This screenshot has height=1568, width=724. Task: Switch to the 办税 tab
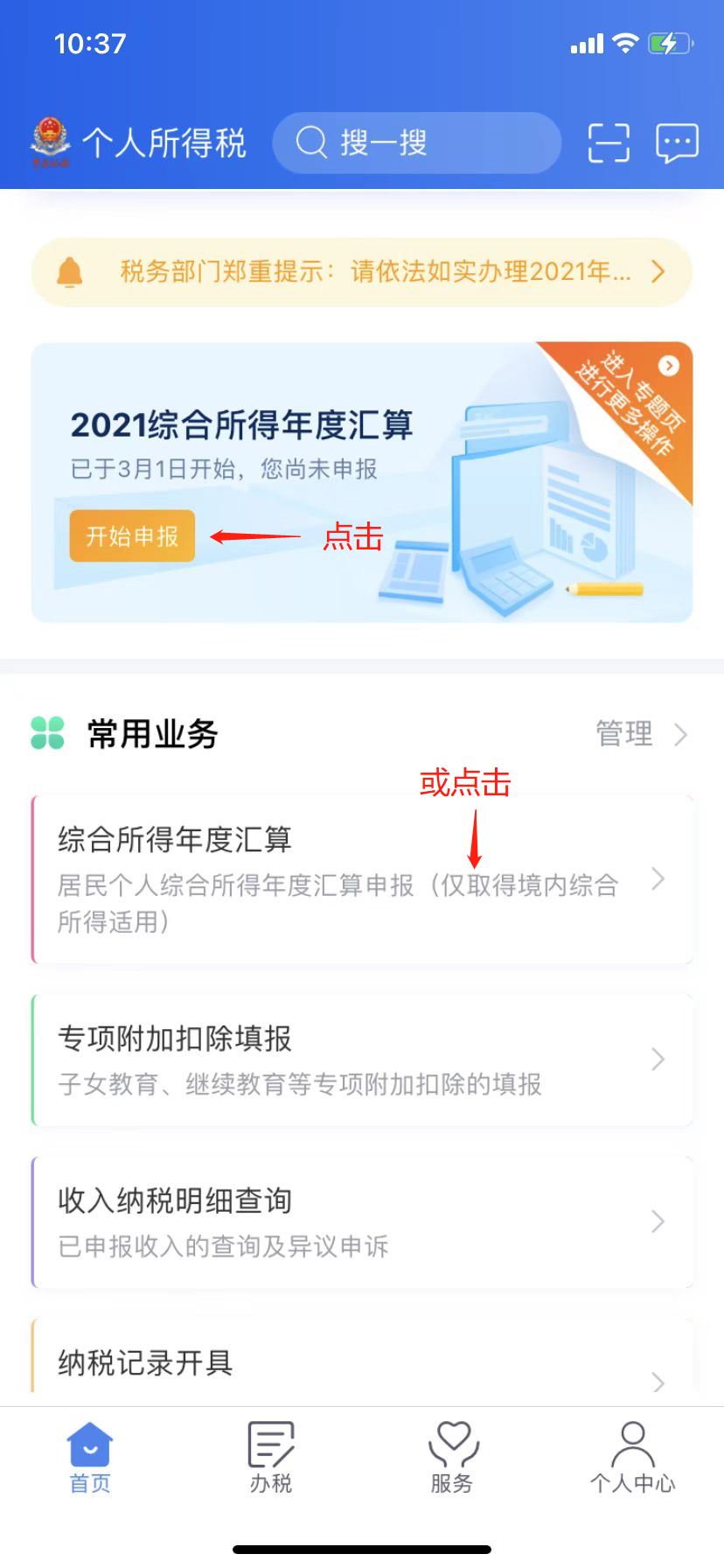[x=271, y=1458]
